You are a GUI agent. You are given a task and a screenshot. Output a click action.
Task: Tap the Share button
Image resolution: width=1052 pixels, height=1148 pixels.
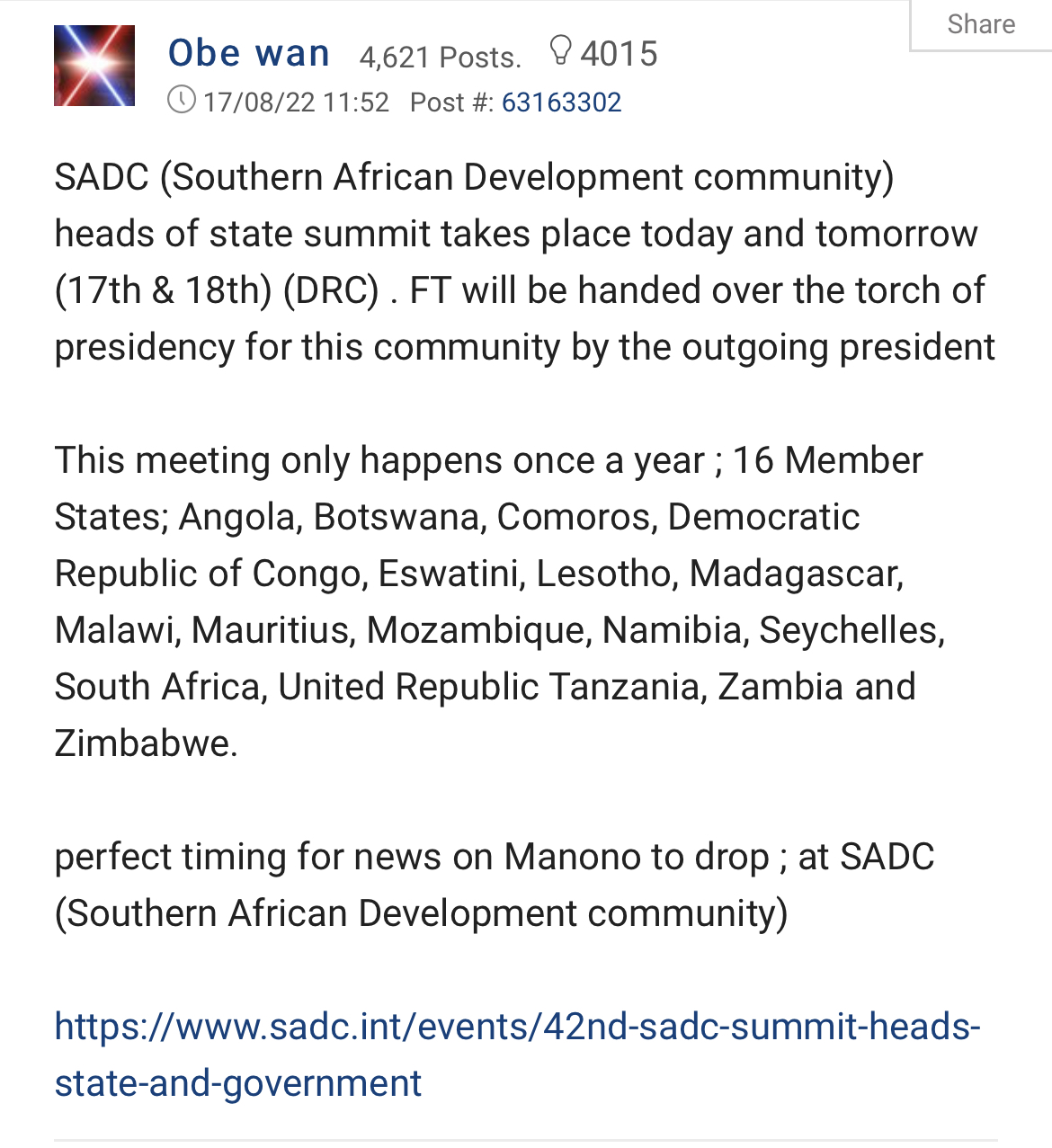pyautogui.click(x=980, y=24)
